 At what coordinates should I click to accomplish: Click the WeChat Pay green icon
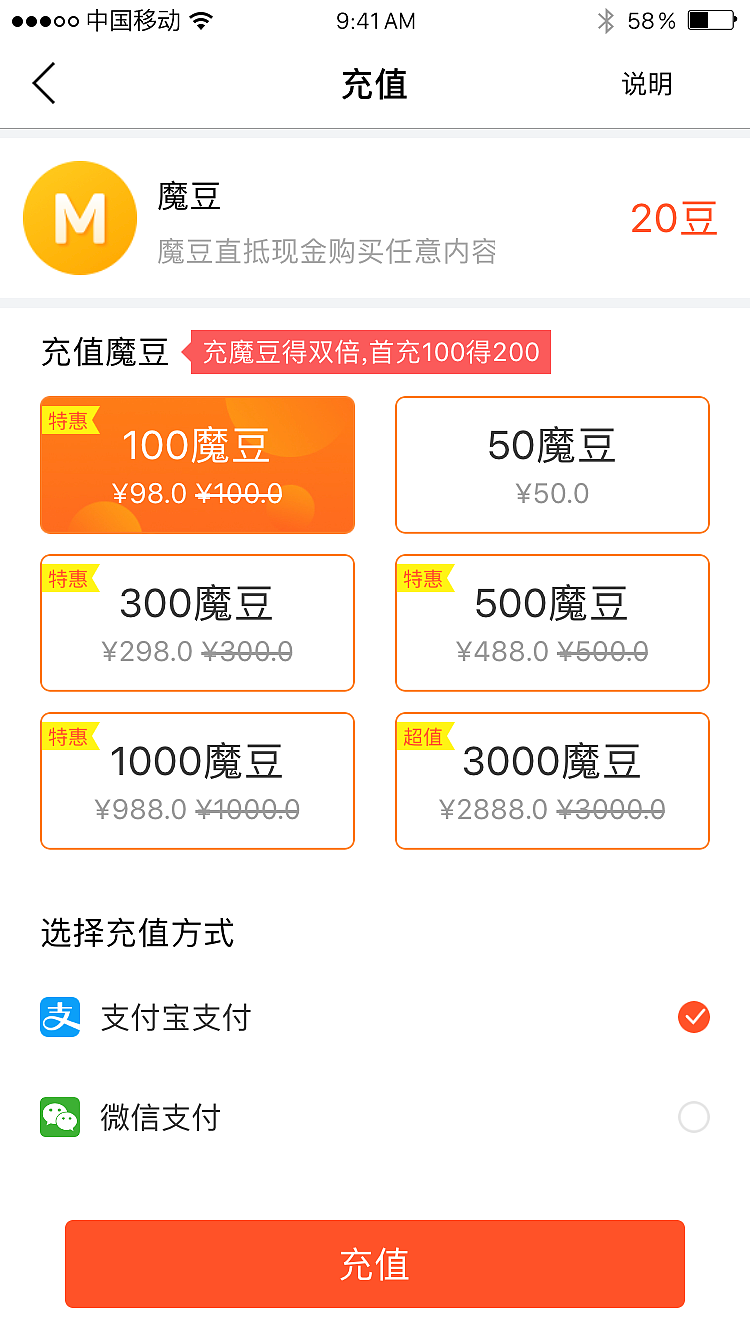59,1117
